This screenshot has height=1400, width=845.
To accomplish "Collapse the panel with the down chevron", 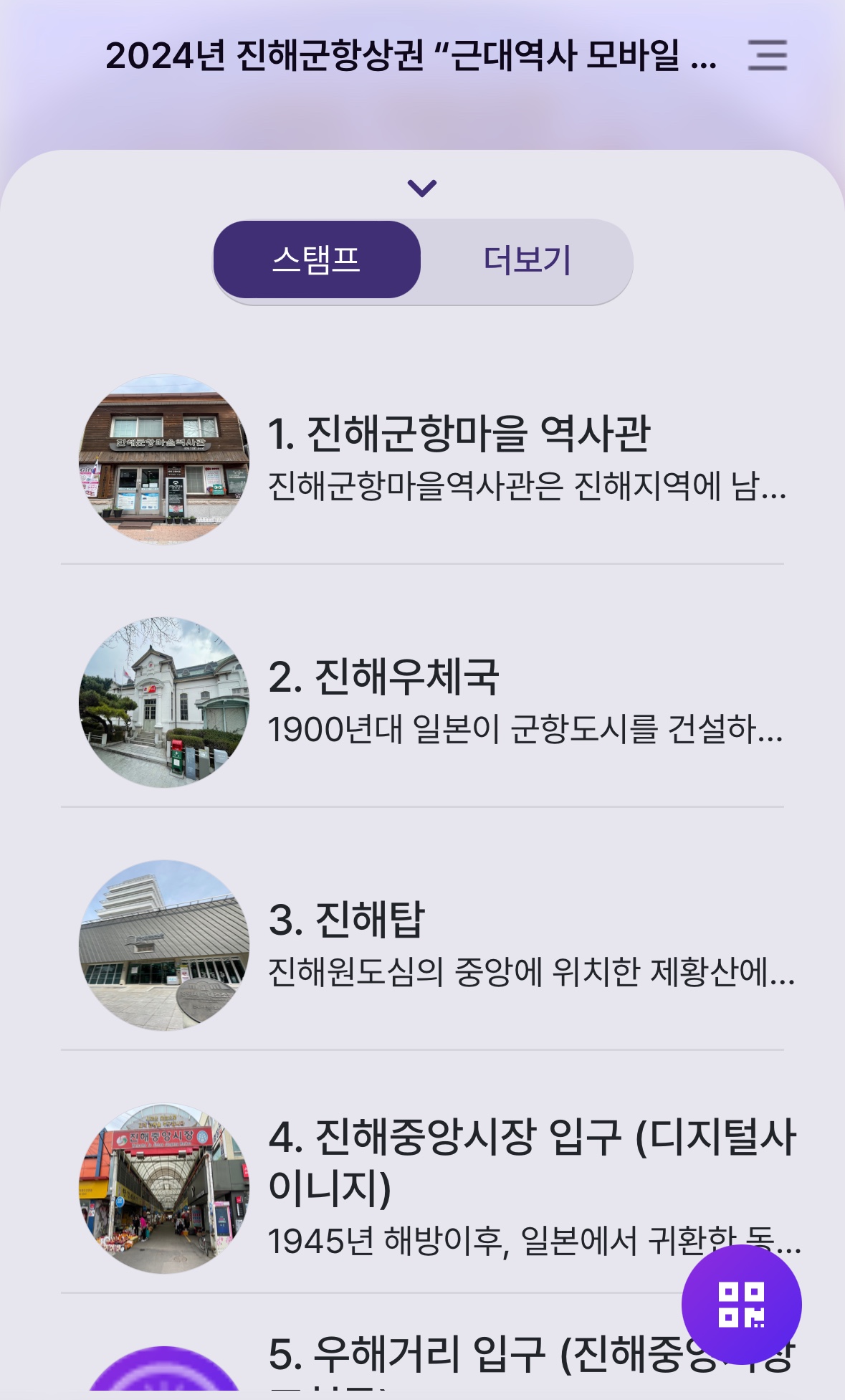I will tap(421, 188).
